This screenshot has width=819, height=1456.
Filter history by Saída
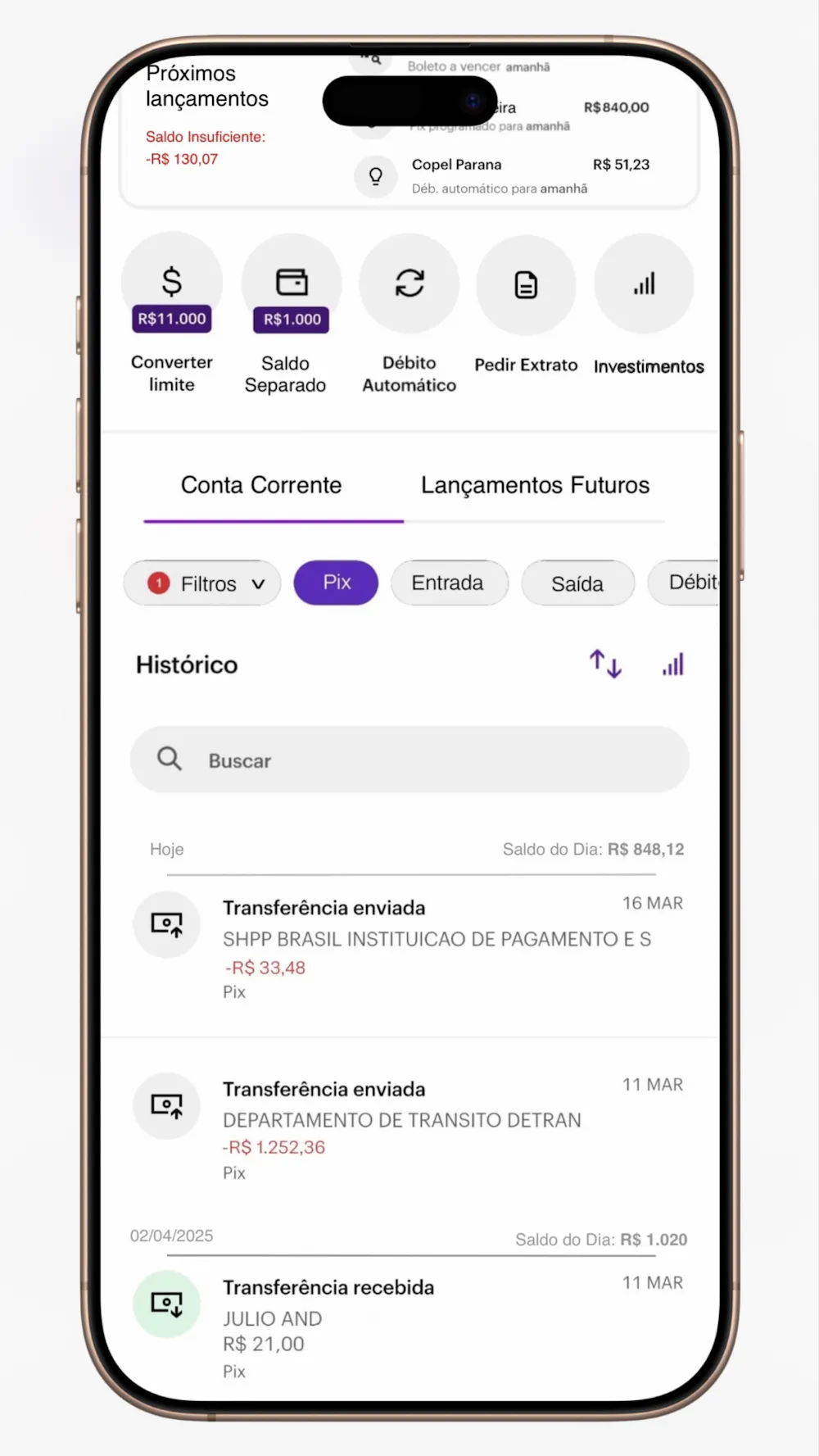577,583
